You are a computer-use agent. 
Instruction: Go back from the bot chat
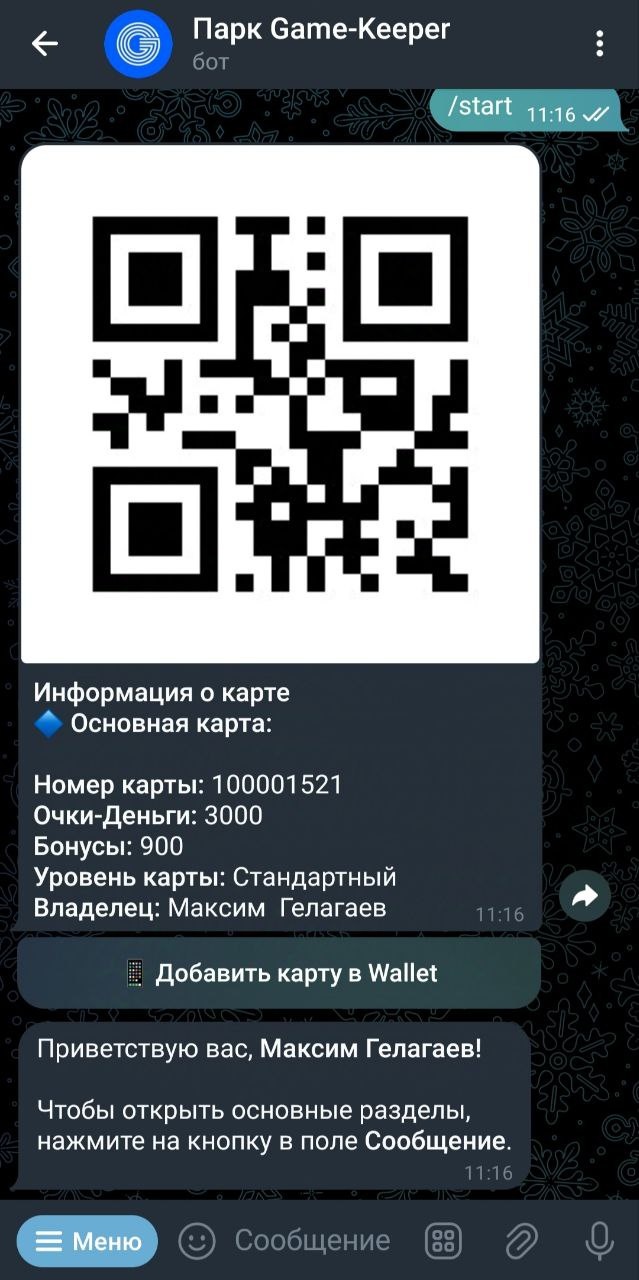coord(44,43)
